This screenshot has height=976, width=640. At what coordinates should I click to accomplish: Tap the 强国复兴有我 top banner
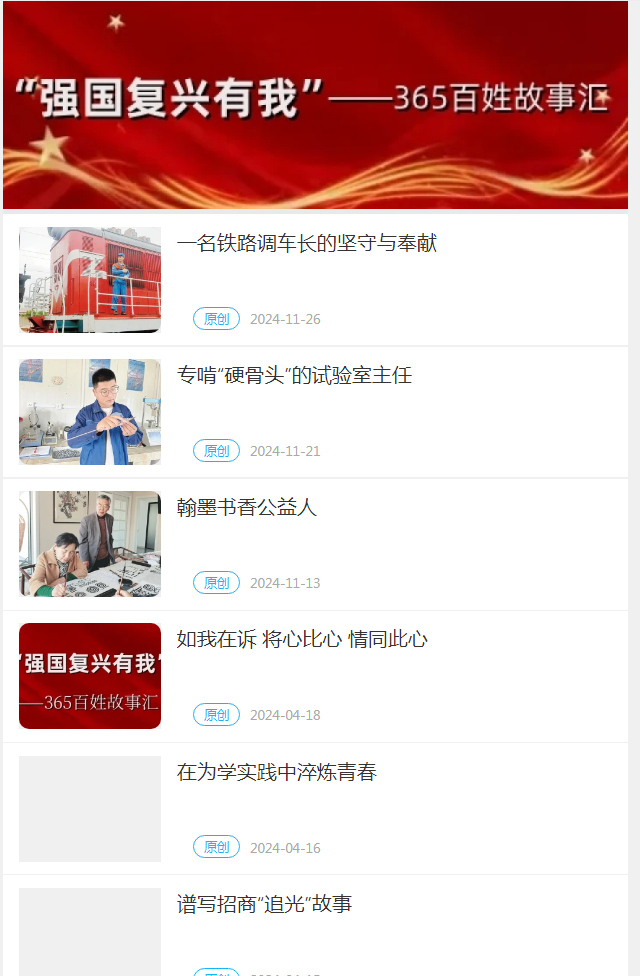click(315, 105)
